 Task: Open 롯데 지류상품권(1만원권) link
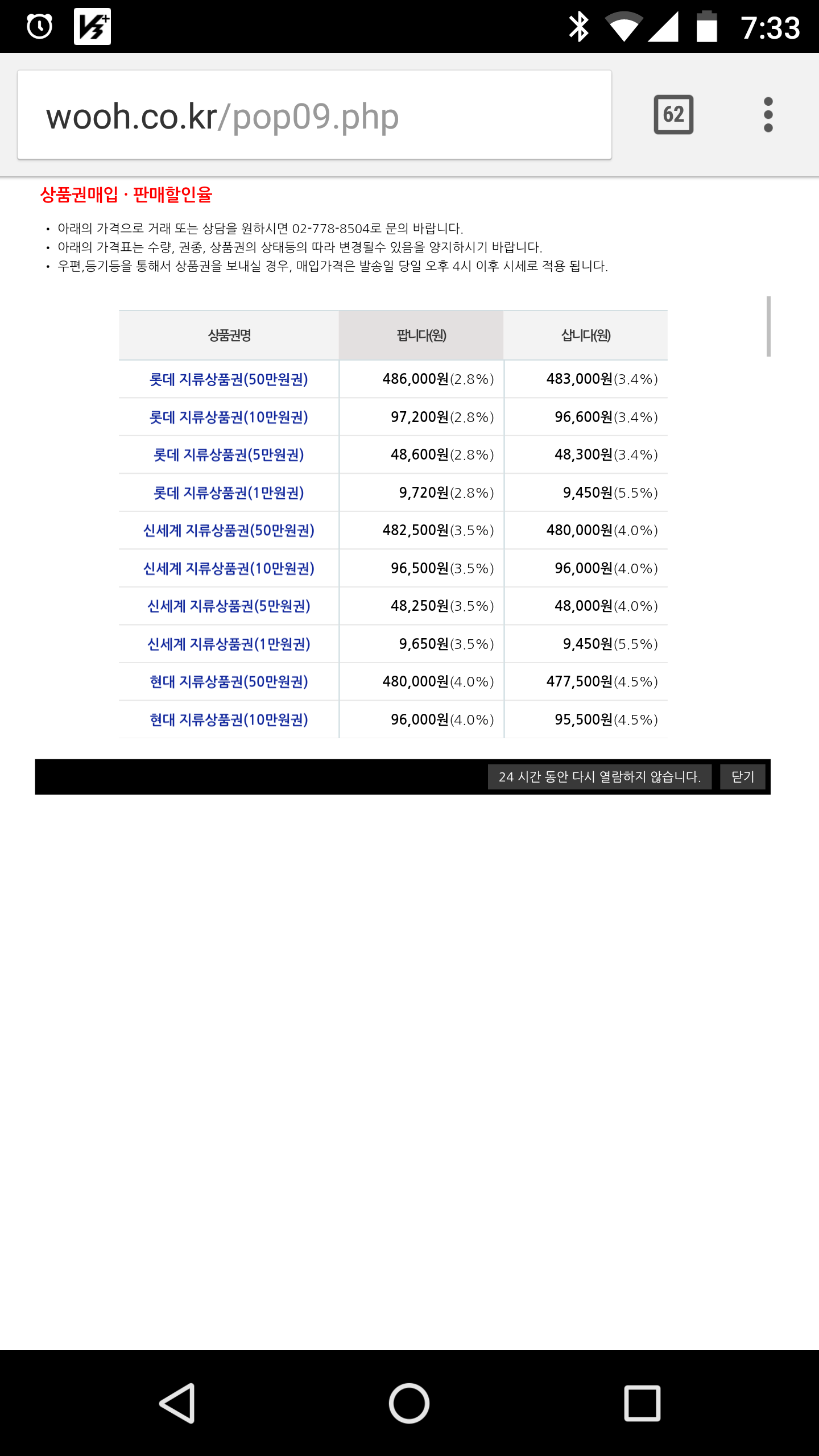tap(229, 493)
